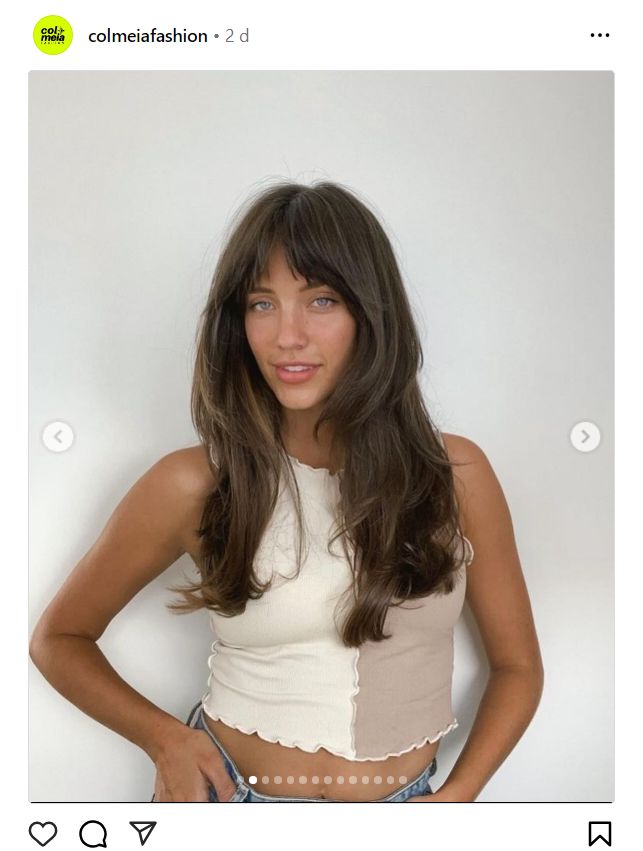This screenshot has width=643, height=851.
Task: Open the colmeiafashion username link
Action: coord(148,36)
